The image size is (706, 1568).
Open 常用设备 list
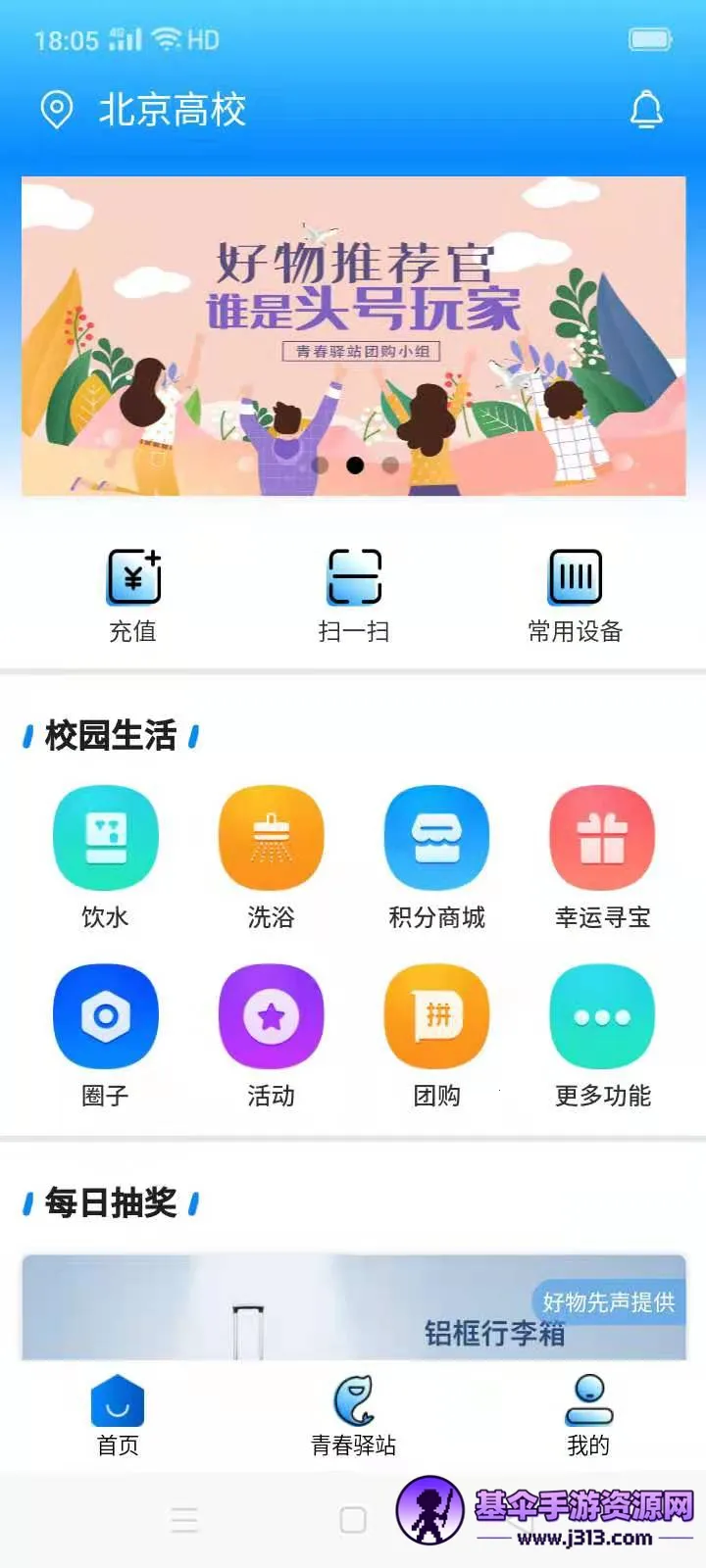click(575, 594)
